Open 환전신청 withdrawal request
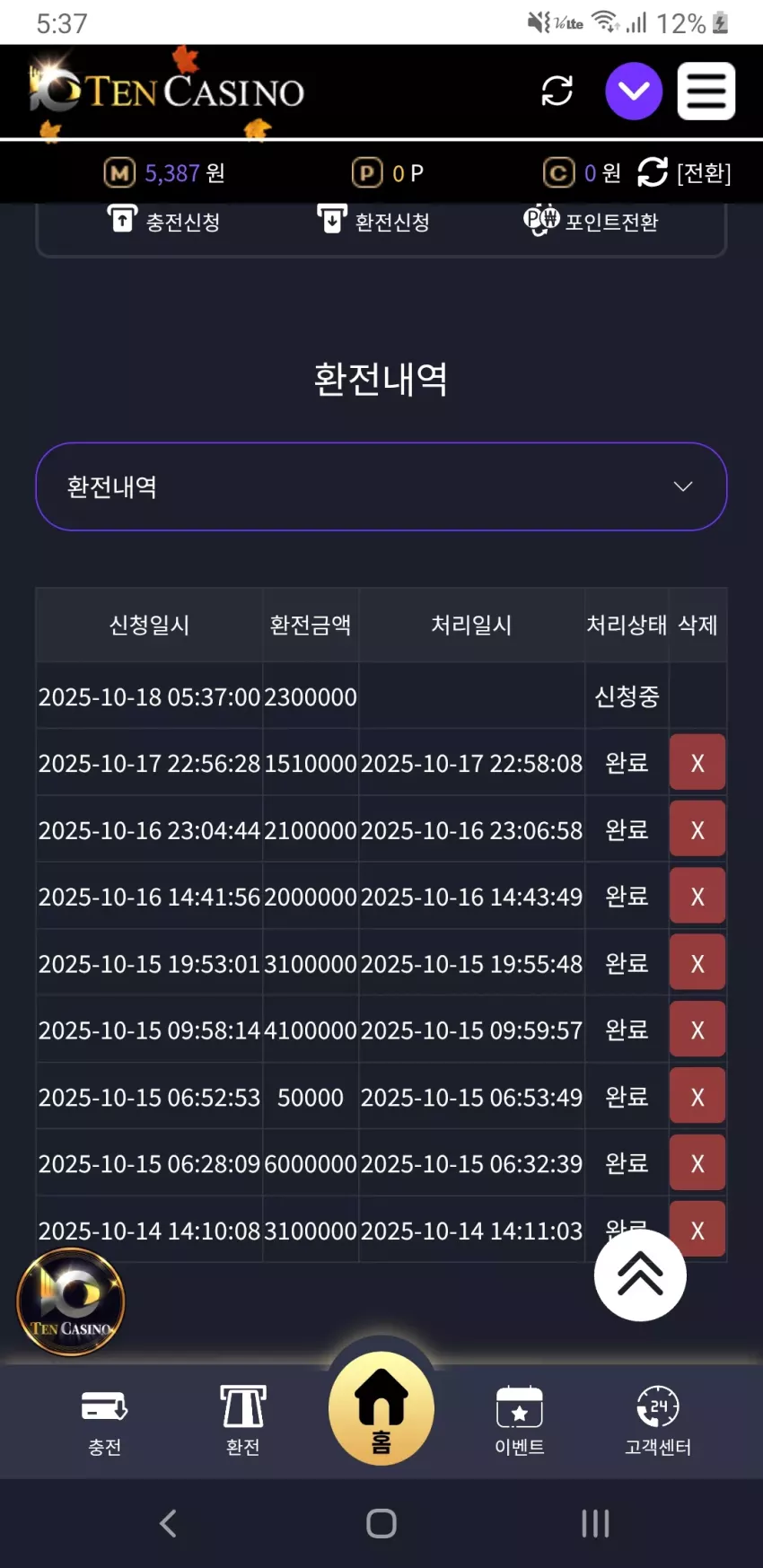The image size is (763, 1568). pyautogui.click(x=373, y=221)
